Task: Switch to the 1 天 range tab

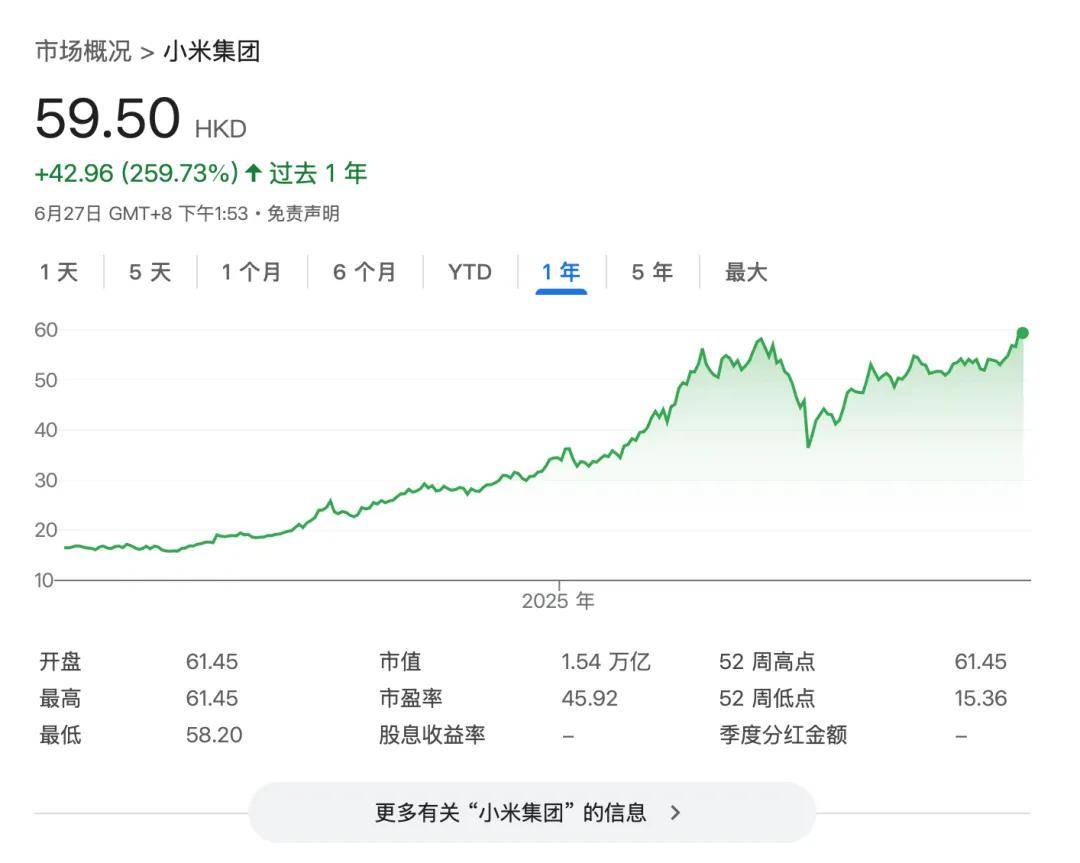Action: coord(58,272)
